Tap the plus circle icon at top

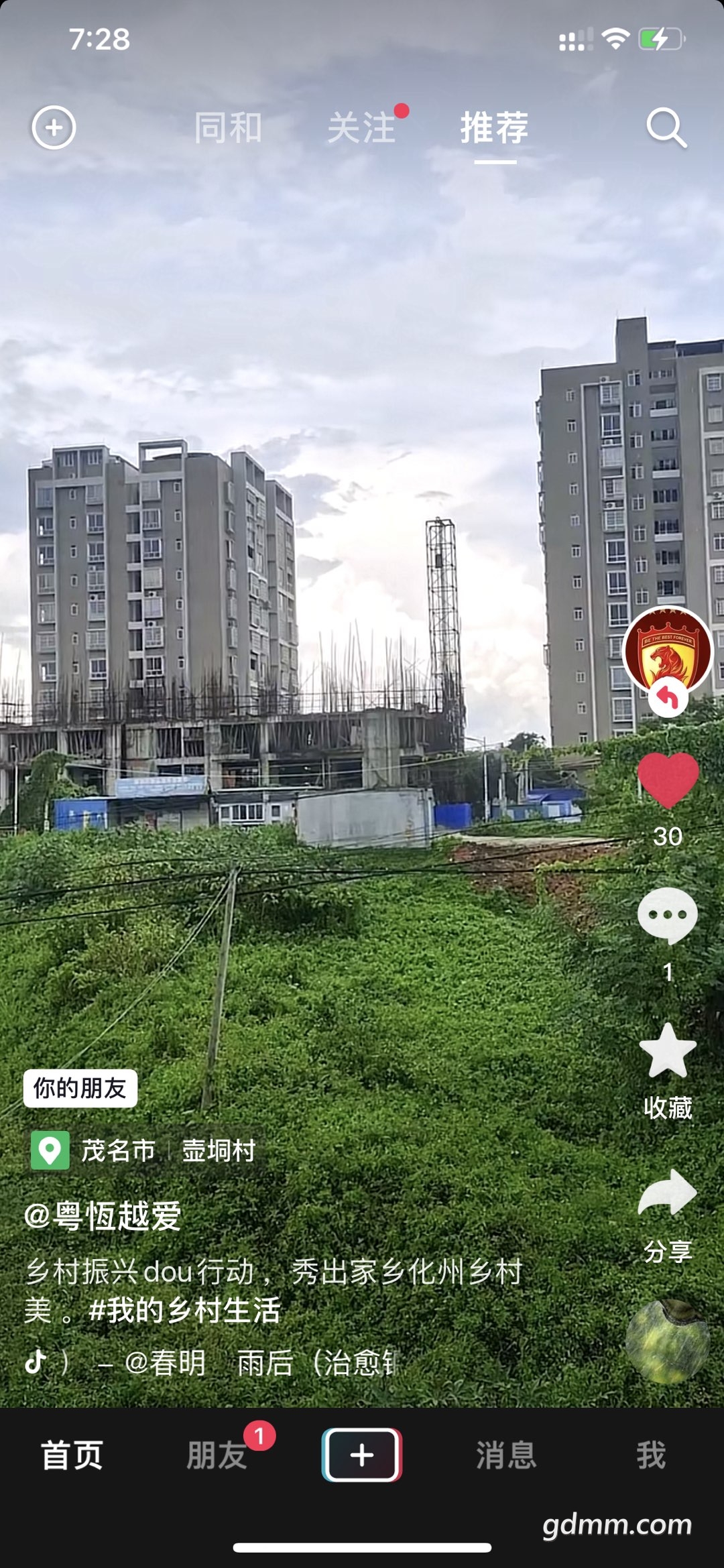point(54,127)
